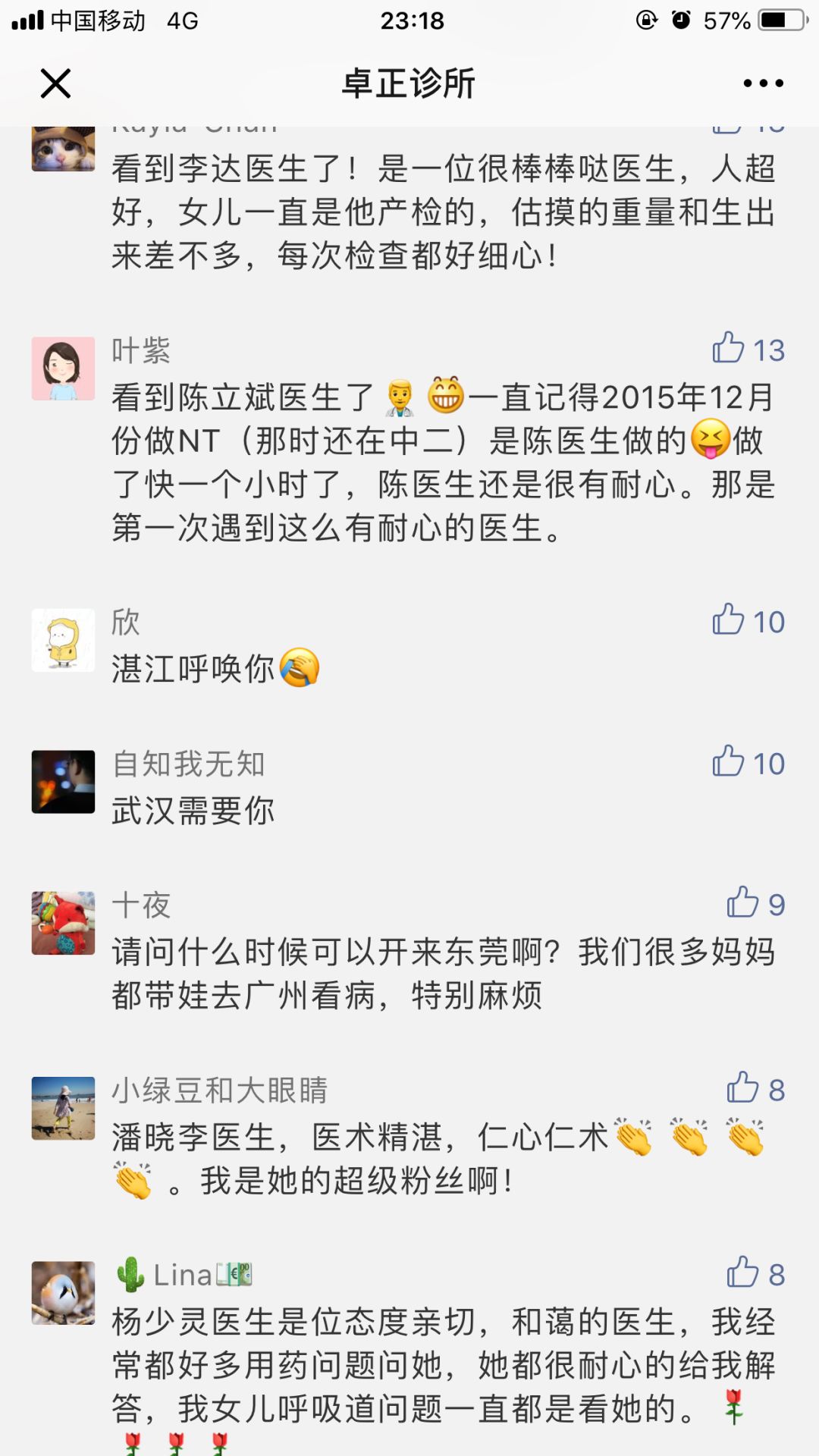The height and width of the screenshot is (1456, 819).
Task: Close the article with the X button
Action: point(55,85)
